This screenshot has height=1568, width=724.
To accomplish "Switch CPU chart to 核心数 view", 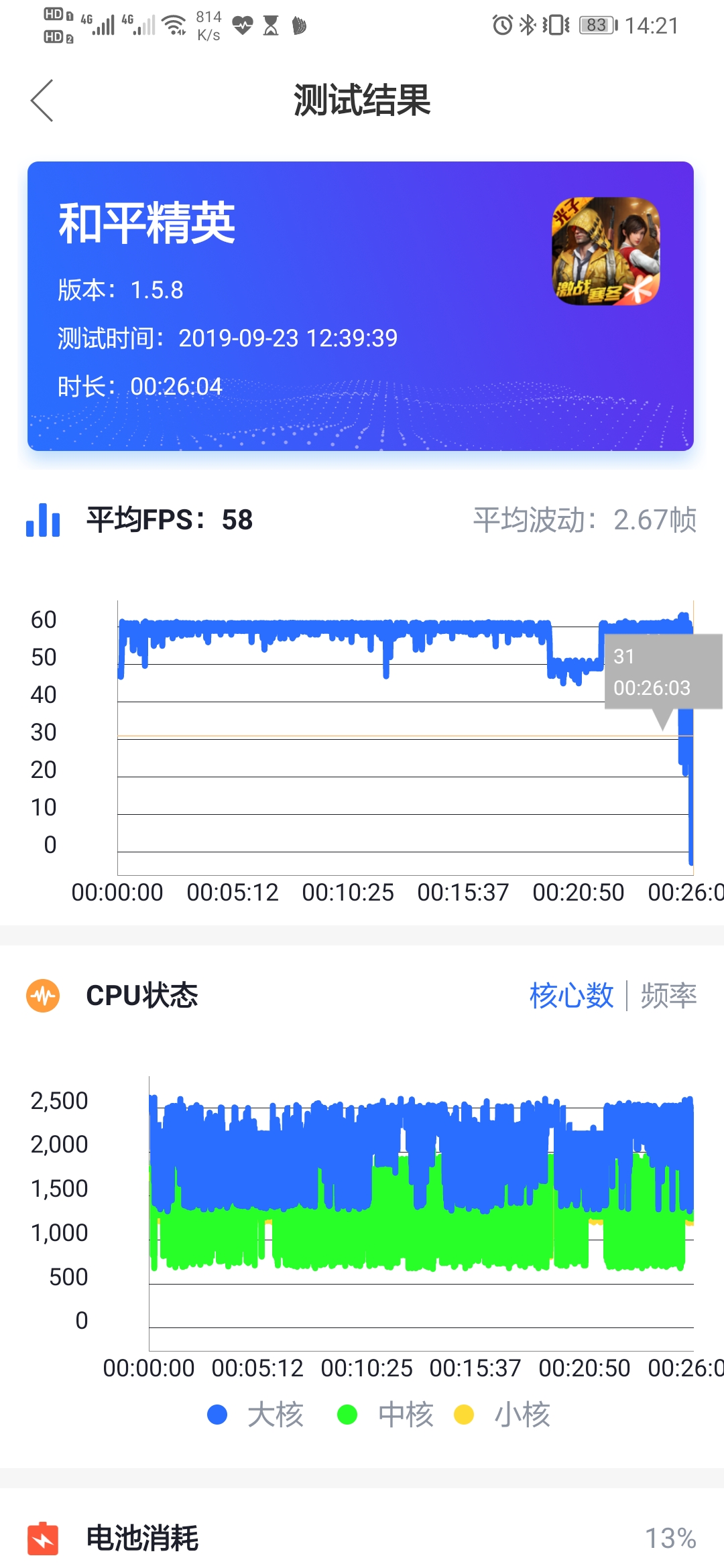I will (x=571, y=996).
